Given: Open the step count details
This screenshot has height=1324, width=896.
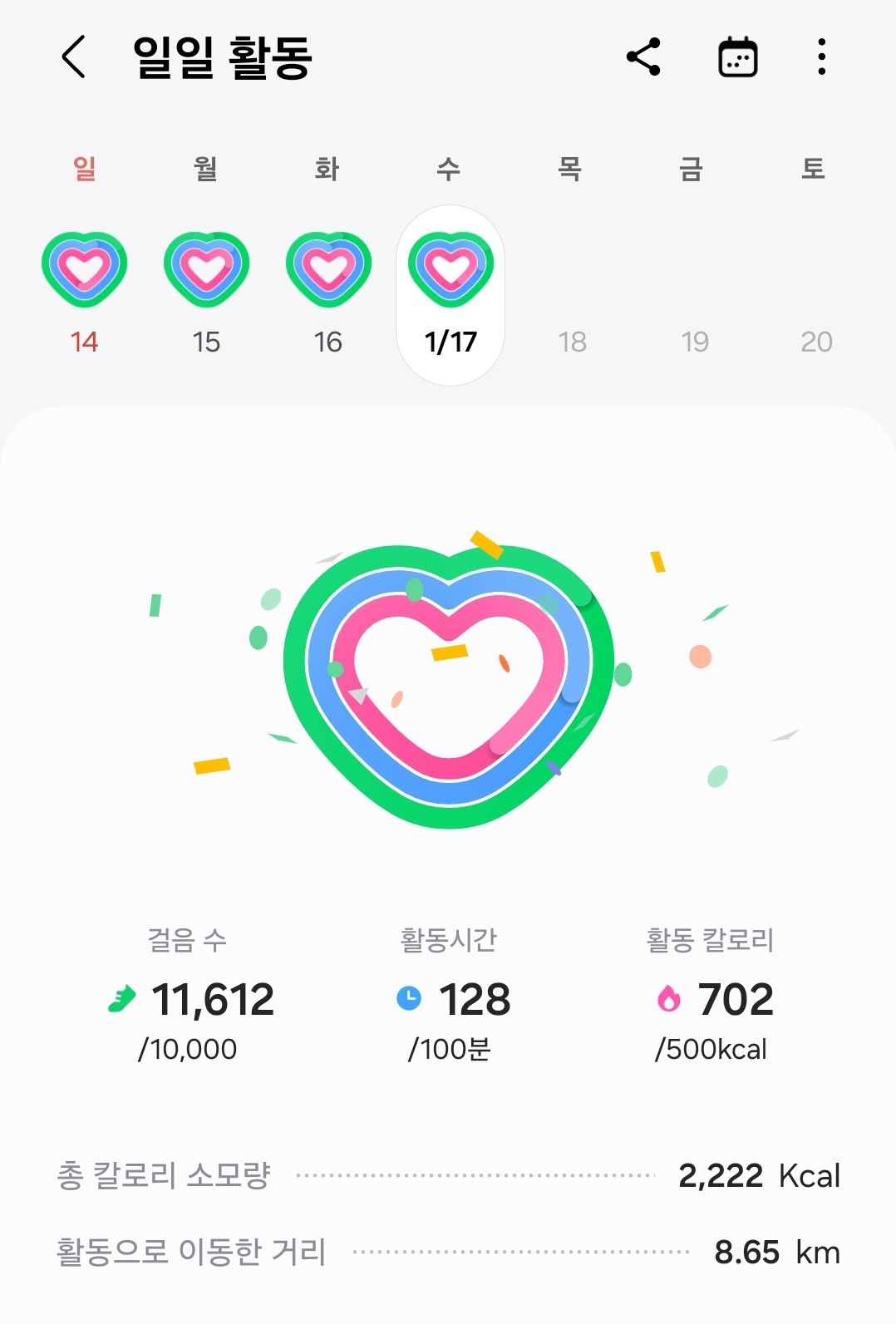Looking at the screenshot, I should (x=189, y=996).
